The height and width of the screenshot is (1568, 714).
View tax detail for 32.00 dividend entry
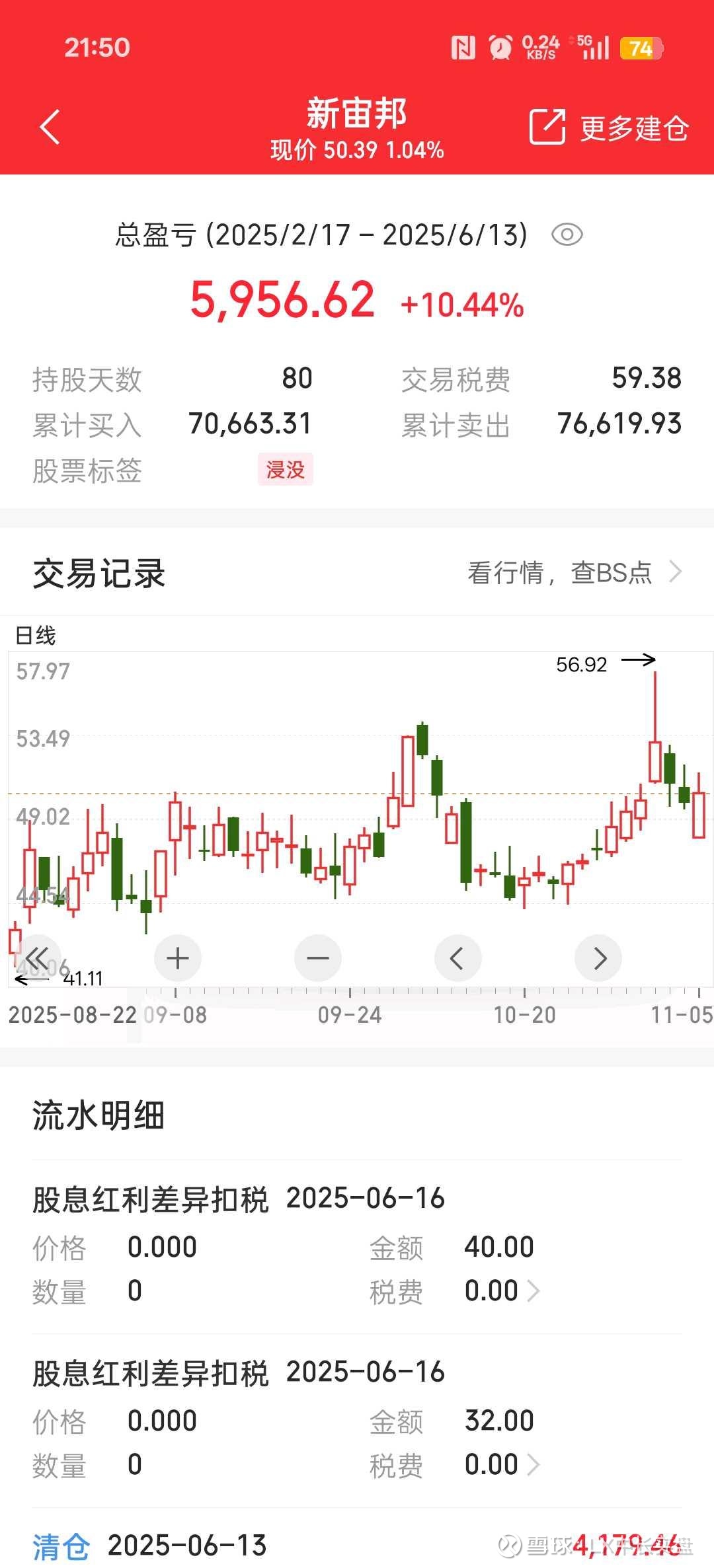click(x=533, y=1464)
